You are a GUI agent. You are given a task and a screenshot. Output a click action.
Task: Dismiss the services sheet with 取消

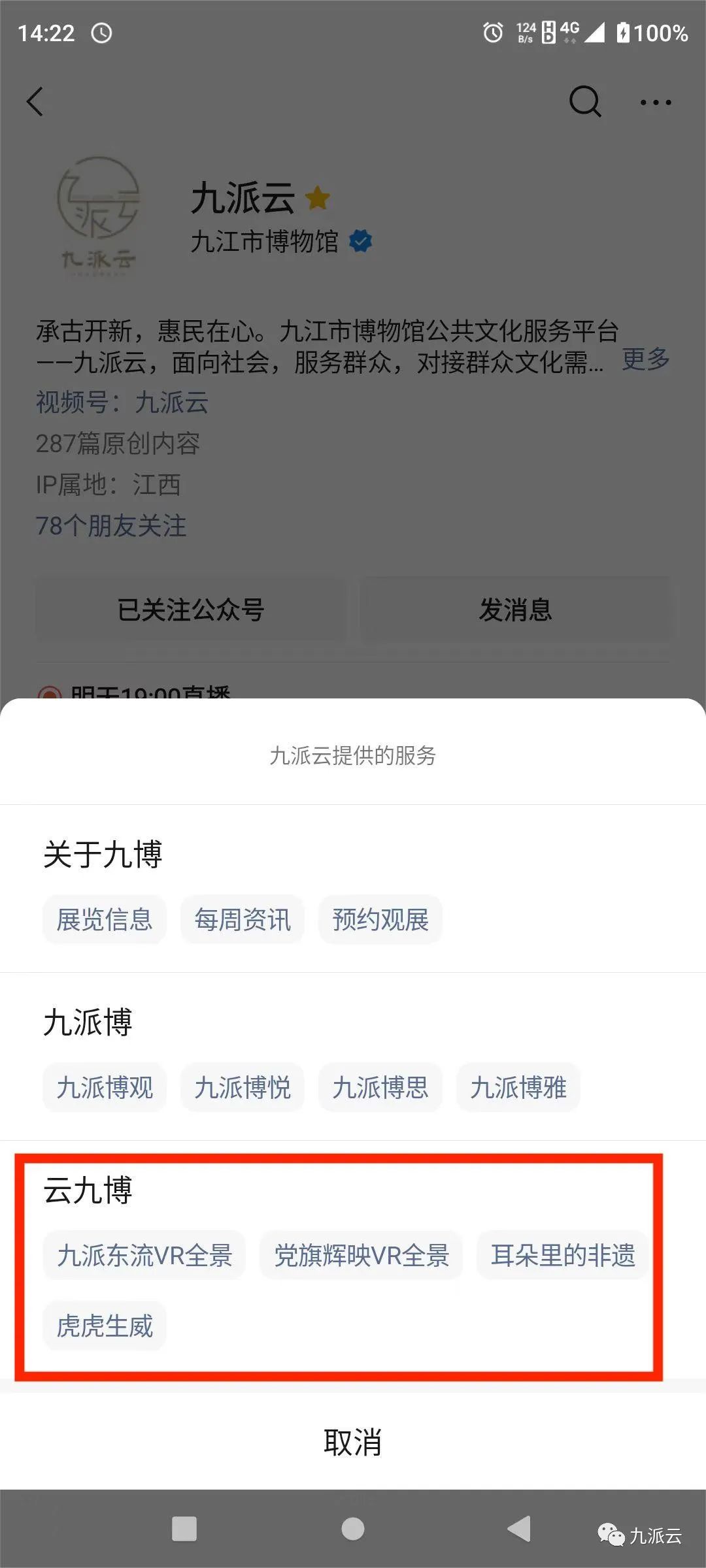click(353, 1443)
